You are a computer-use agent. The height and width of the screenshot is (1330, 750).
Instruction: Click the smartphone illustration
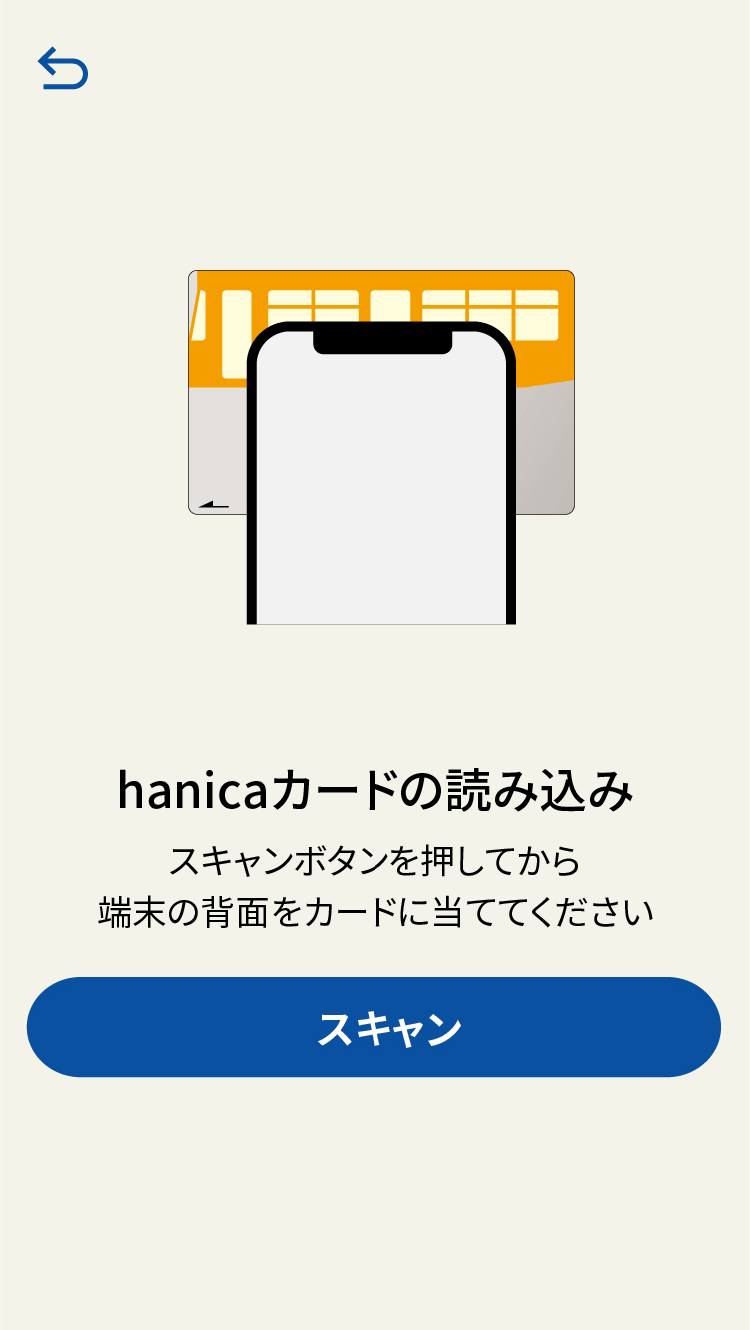tap(382, 480)
